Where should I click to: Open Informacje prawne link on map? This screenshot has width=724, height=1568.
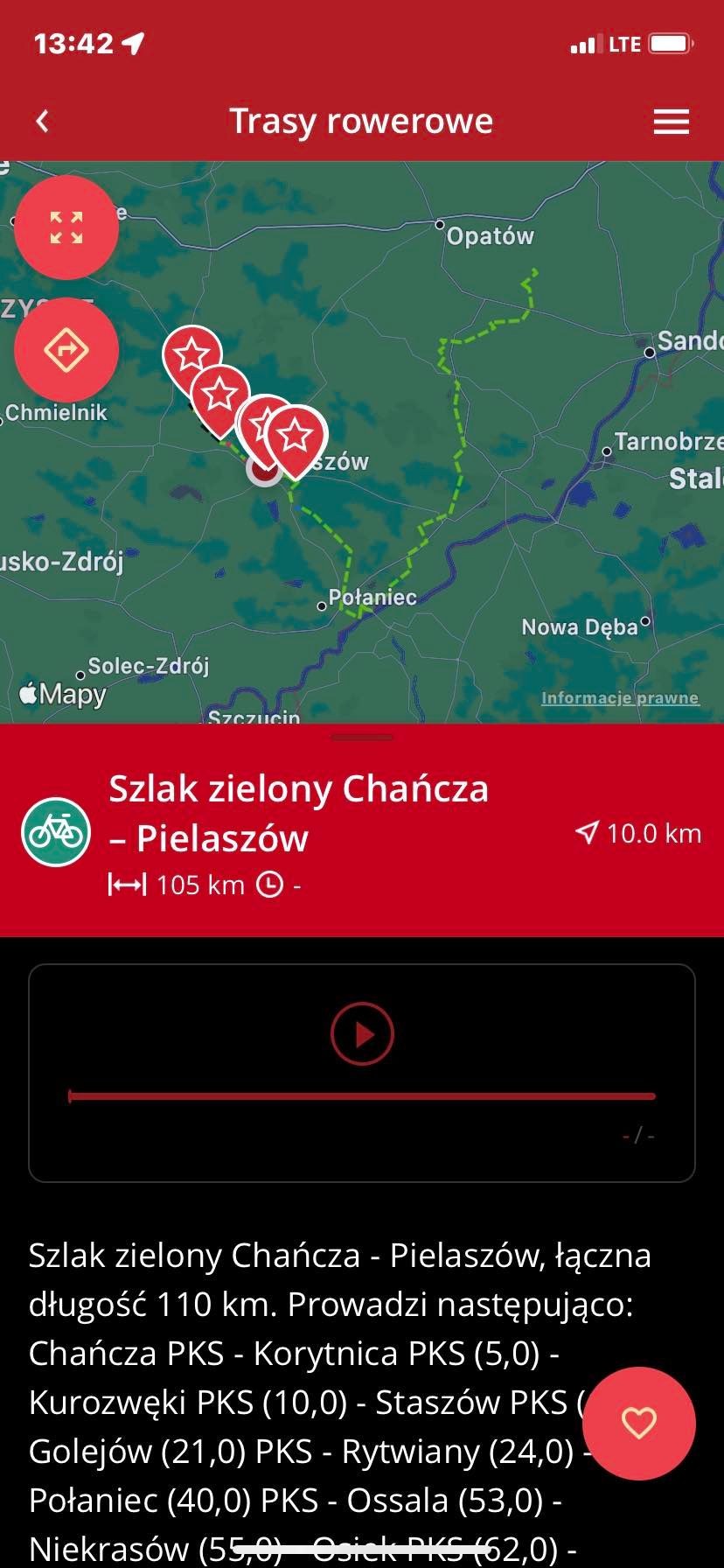tap(620, 697)
